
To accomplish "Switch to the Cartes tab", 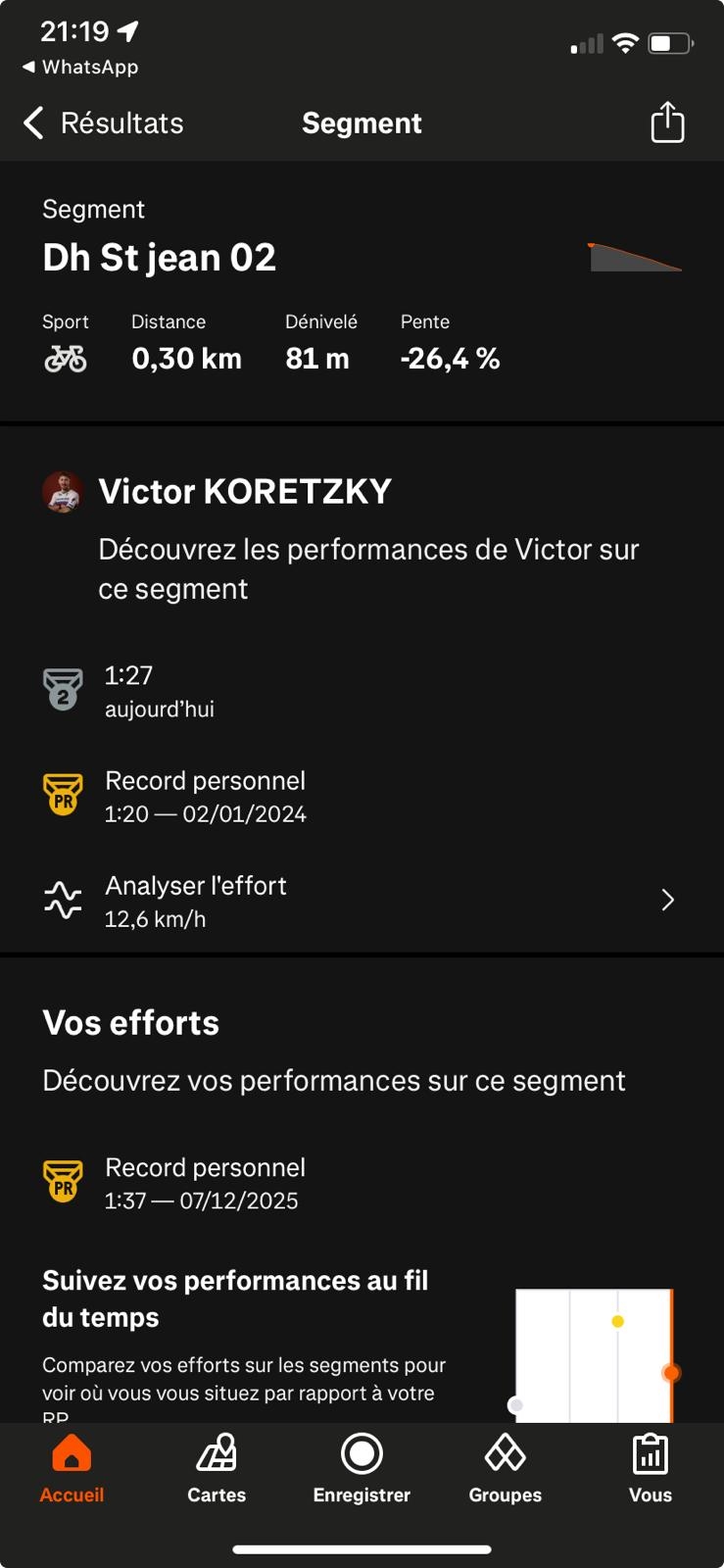I will pyautogui.click(x=217, y=1468).
